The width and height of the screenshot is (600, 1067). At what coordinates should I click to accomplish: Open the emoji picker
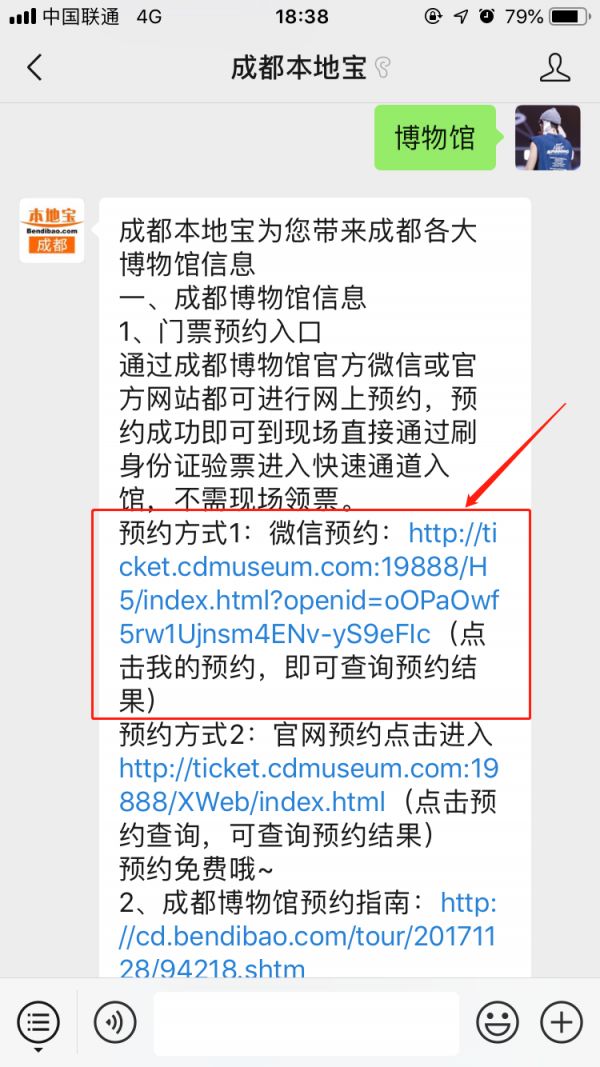pyautogui.click(x=496, y=1021)
